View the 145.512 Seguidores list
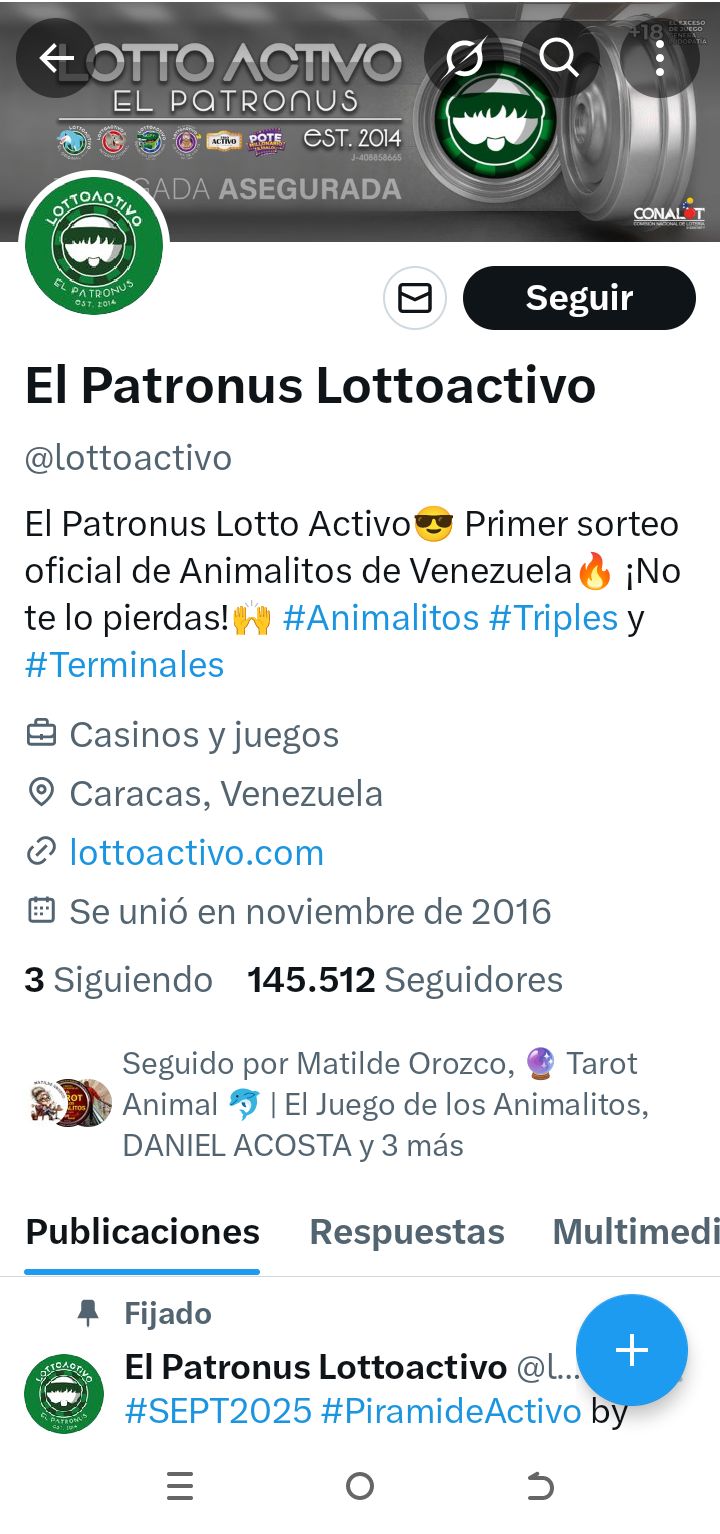 pyautogui.click(x=405, y=980)
